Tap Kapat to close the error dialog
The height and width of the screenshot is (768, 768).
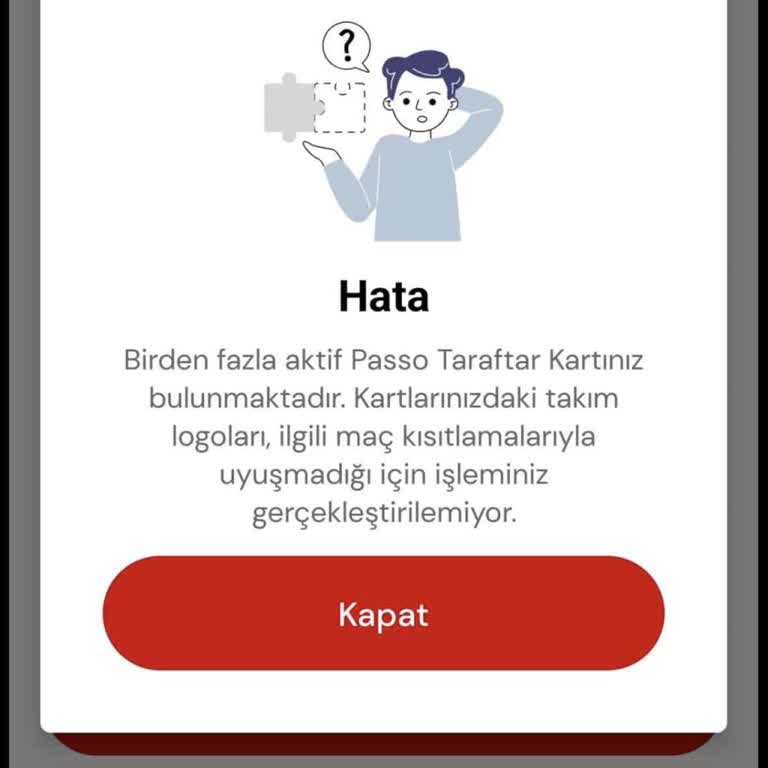coord(383,613)
